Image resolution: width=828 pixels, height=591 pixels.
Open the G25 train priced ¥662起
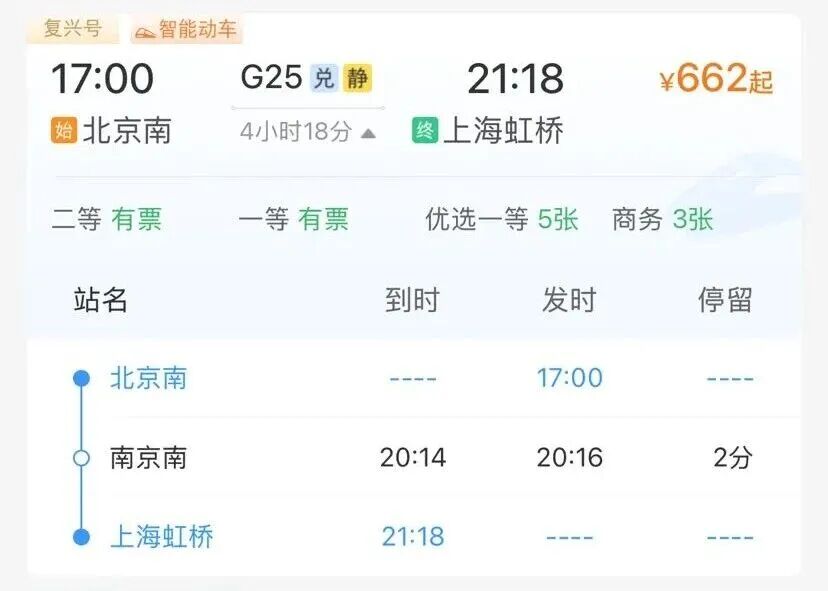pyautogui.click(x=715, y=80)
